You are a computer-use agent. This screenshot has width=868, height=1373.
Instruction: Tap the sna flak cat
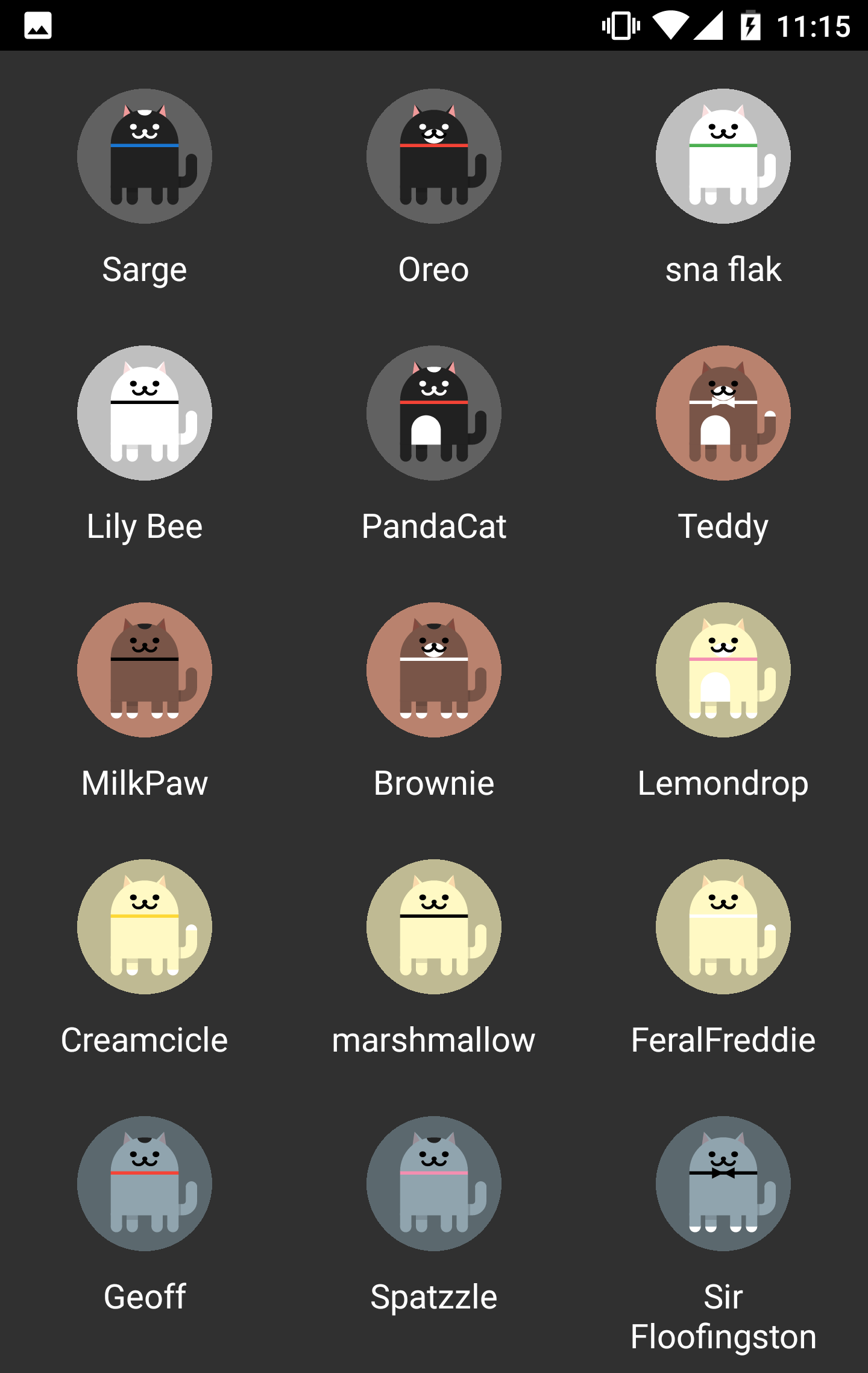pyautogui.click(x=723, y=156)
